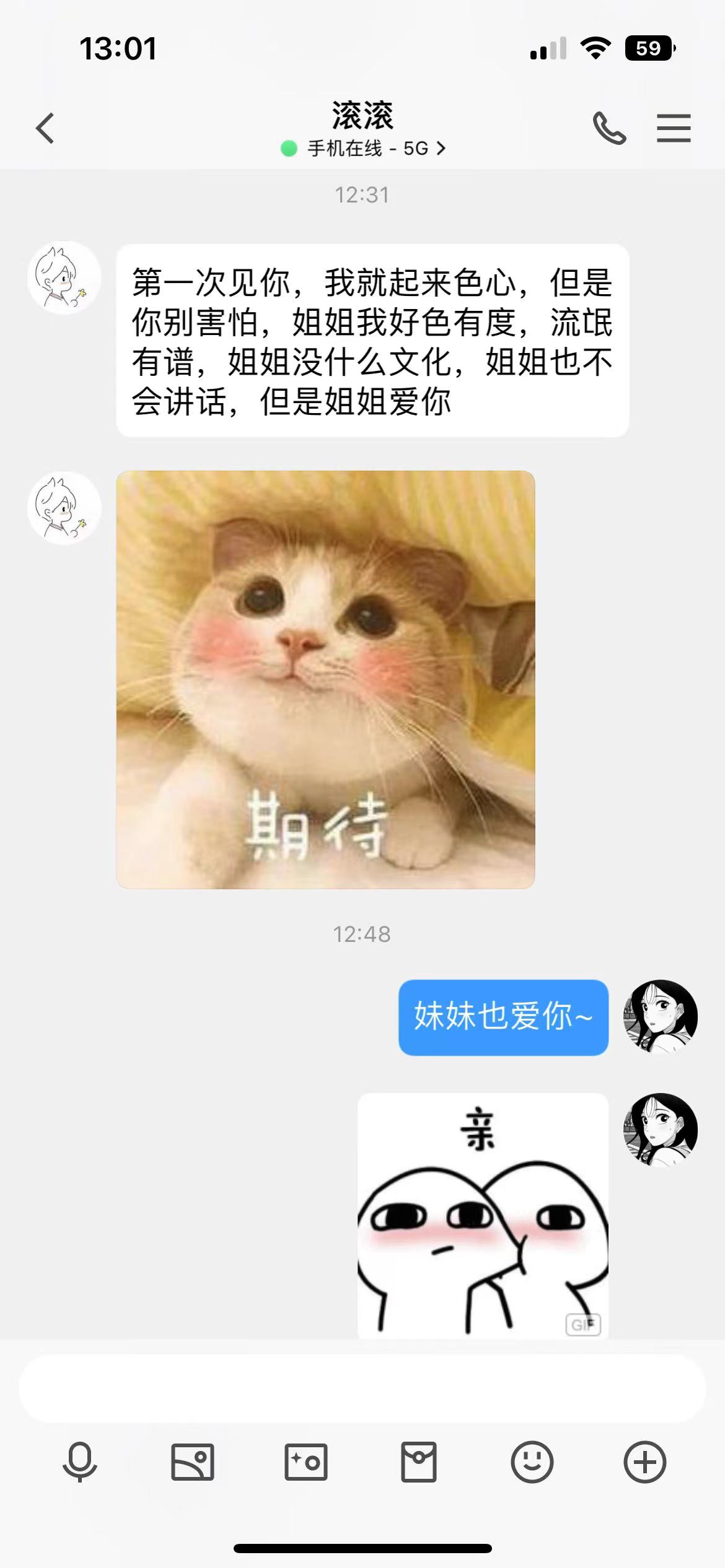
Task: Tap the message input field
Action: (x=362, y=1388)
